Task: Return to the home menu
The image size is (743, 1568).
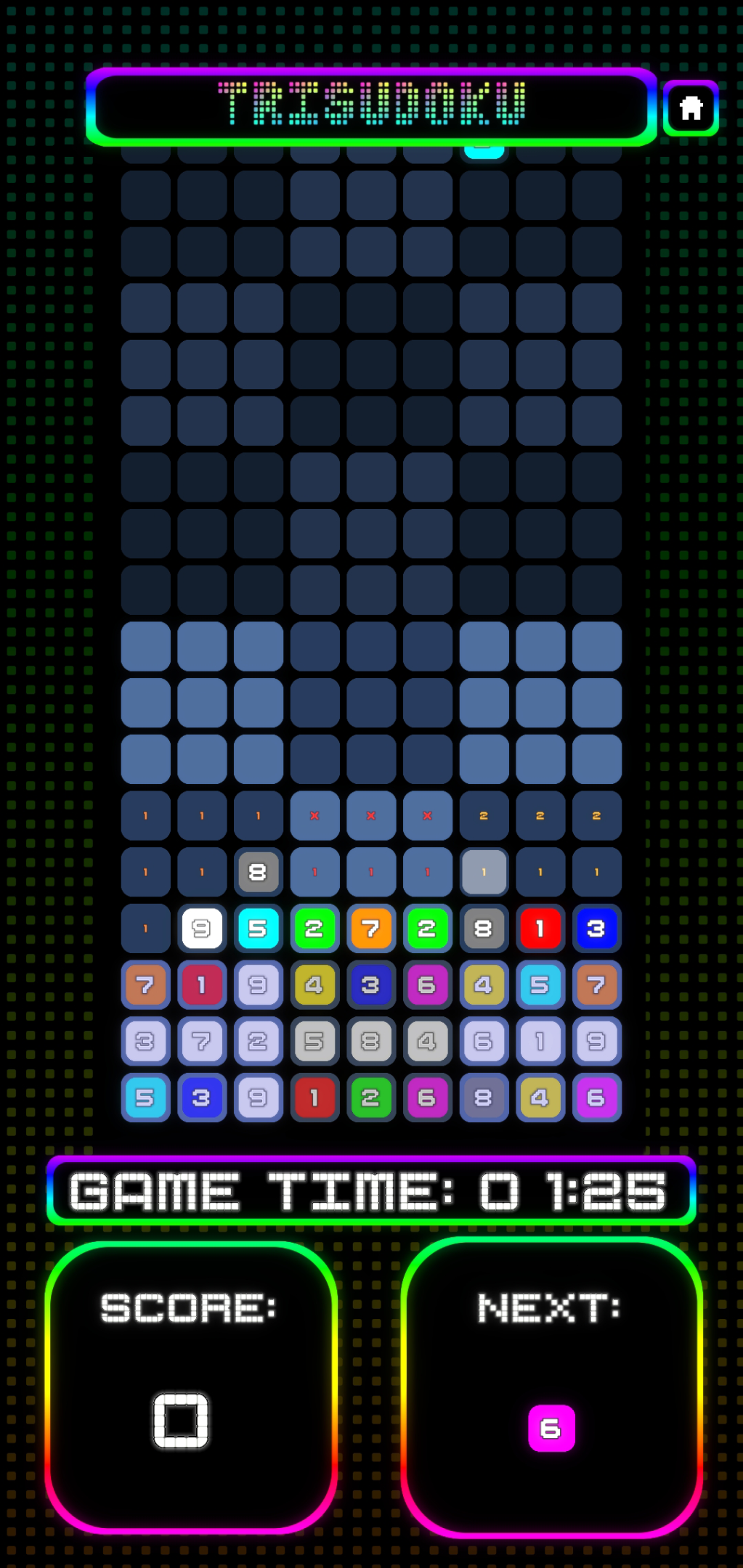Action: (x=691, y=108)
